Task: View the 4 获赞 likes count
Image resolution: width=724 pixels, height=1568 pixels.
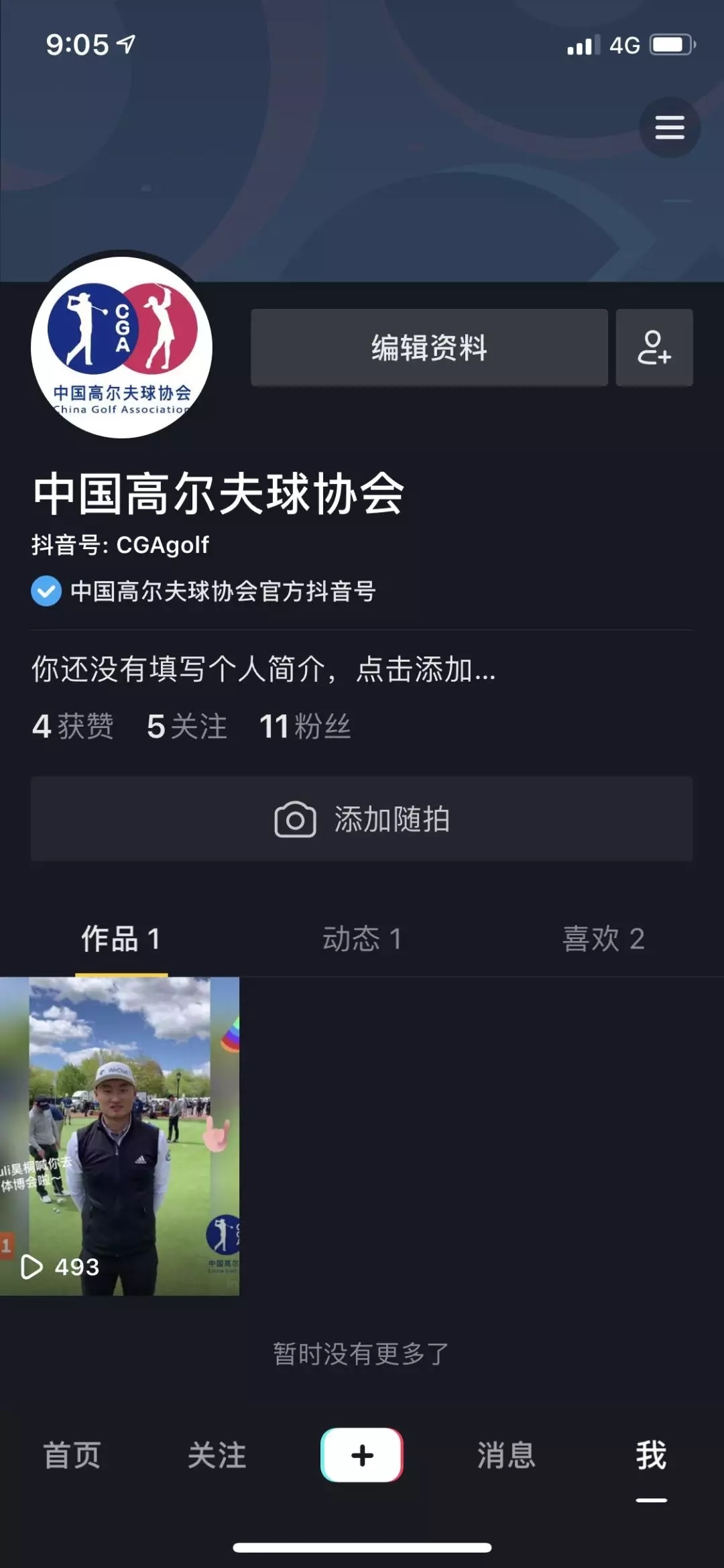Action: coord(73,726)
